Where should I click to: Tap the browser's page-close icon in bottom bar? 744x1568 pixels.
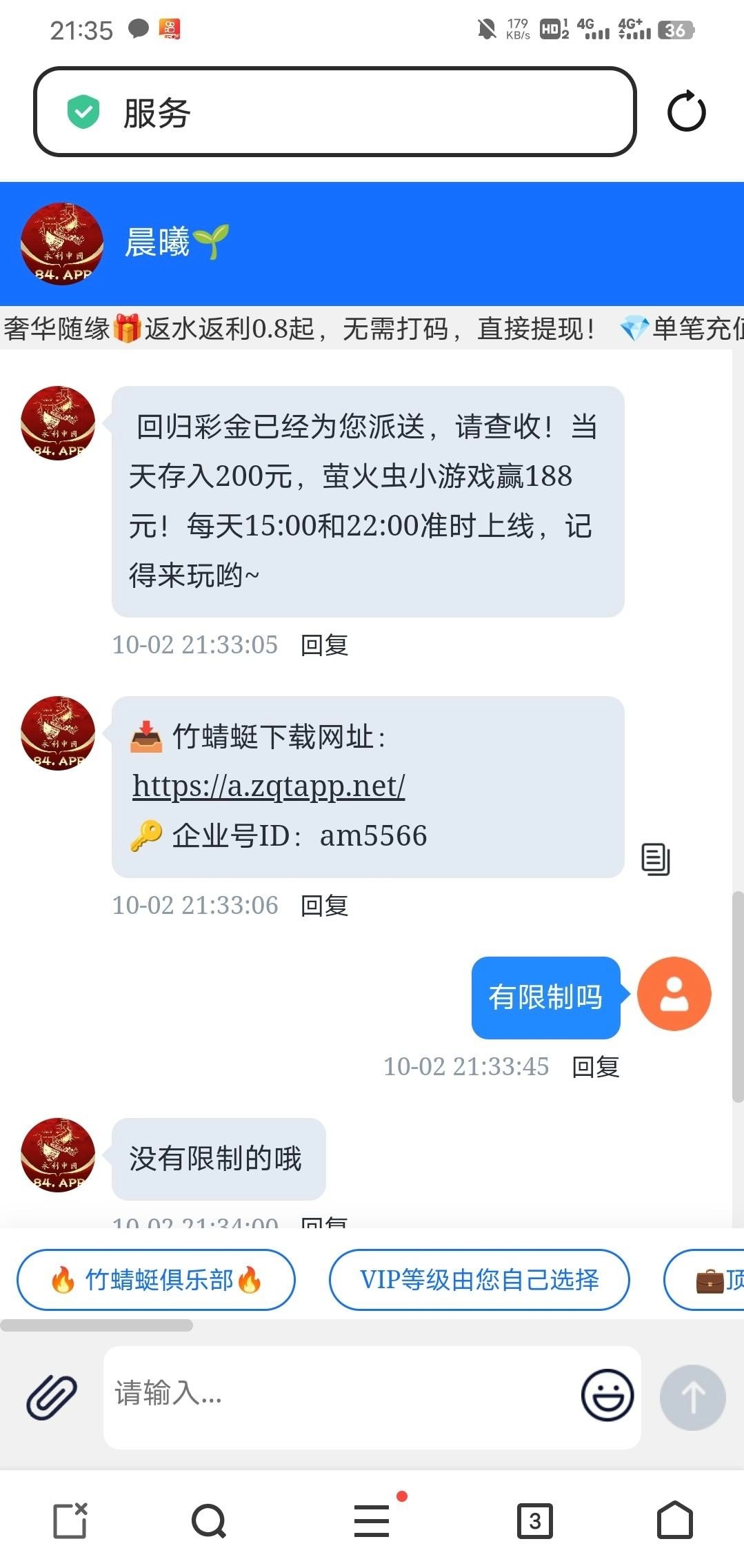[x=70, y=1520]
